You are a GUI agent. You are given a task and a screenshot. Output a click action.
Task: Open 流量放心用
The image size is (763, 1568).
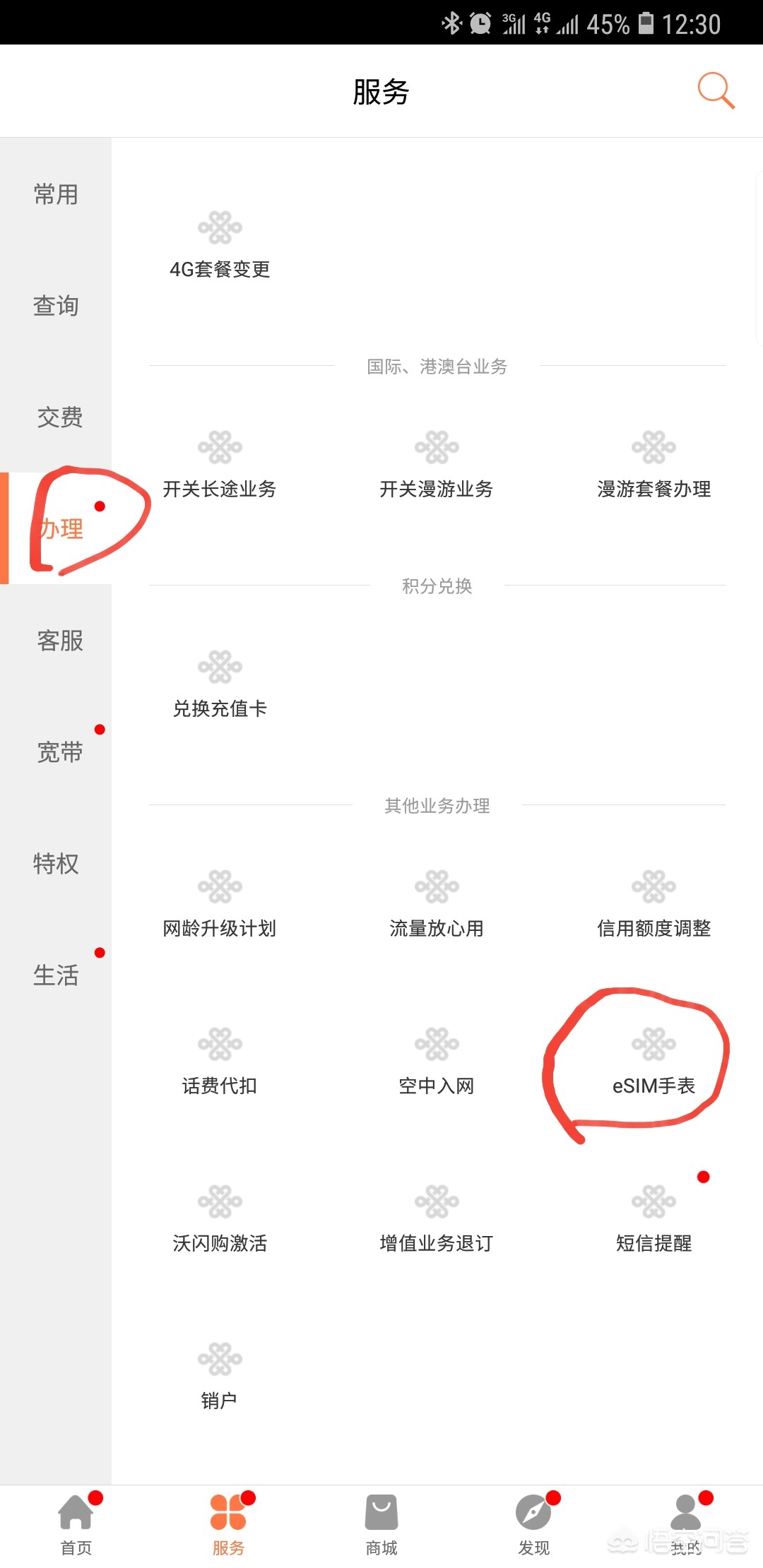coord(437,904)
